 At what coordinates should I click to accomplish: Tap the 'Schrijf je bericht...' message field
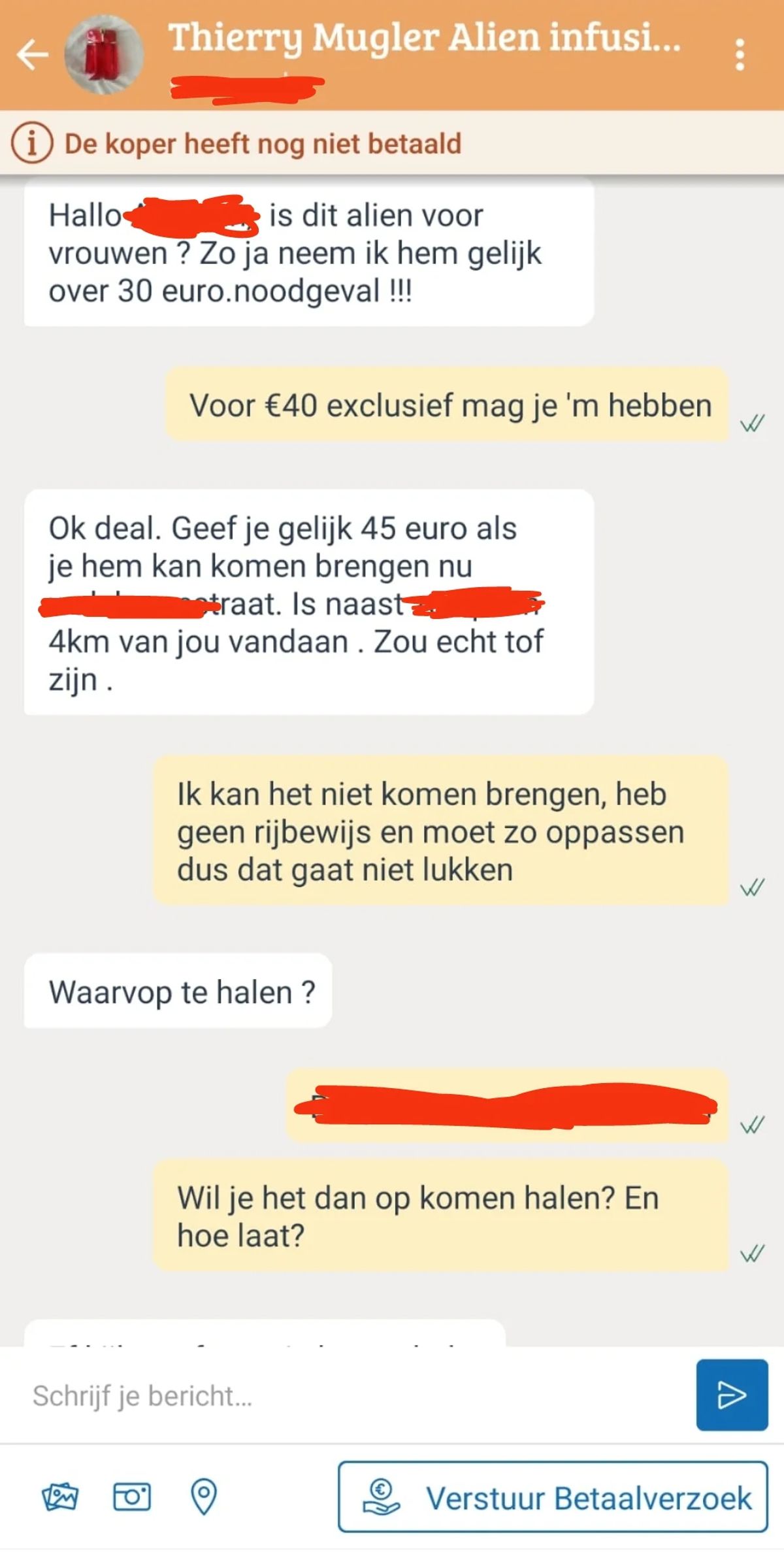point(353,1395)
